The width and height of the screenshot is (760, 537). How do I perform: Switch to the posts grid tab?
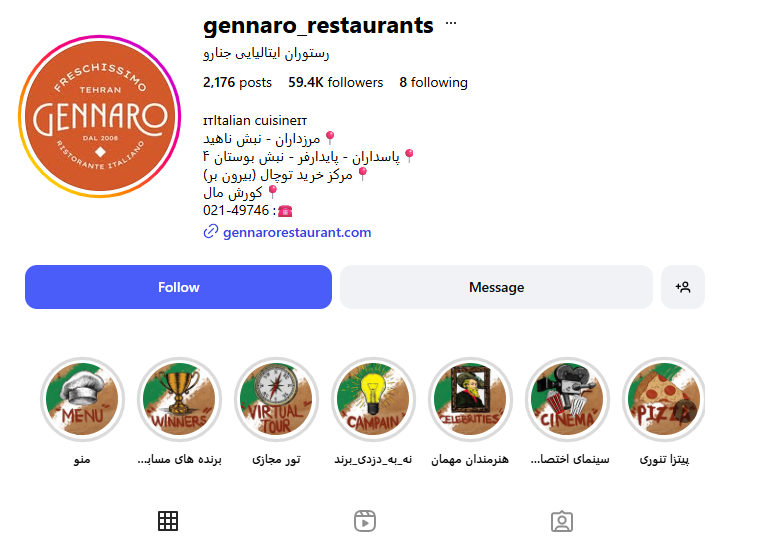point(168,521)
